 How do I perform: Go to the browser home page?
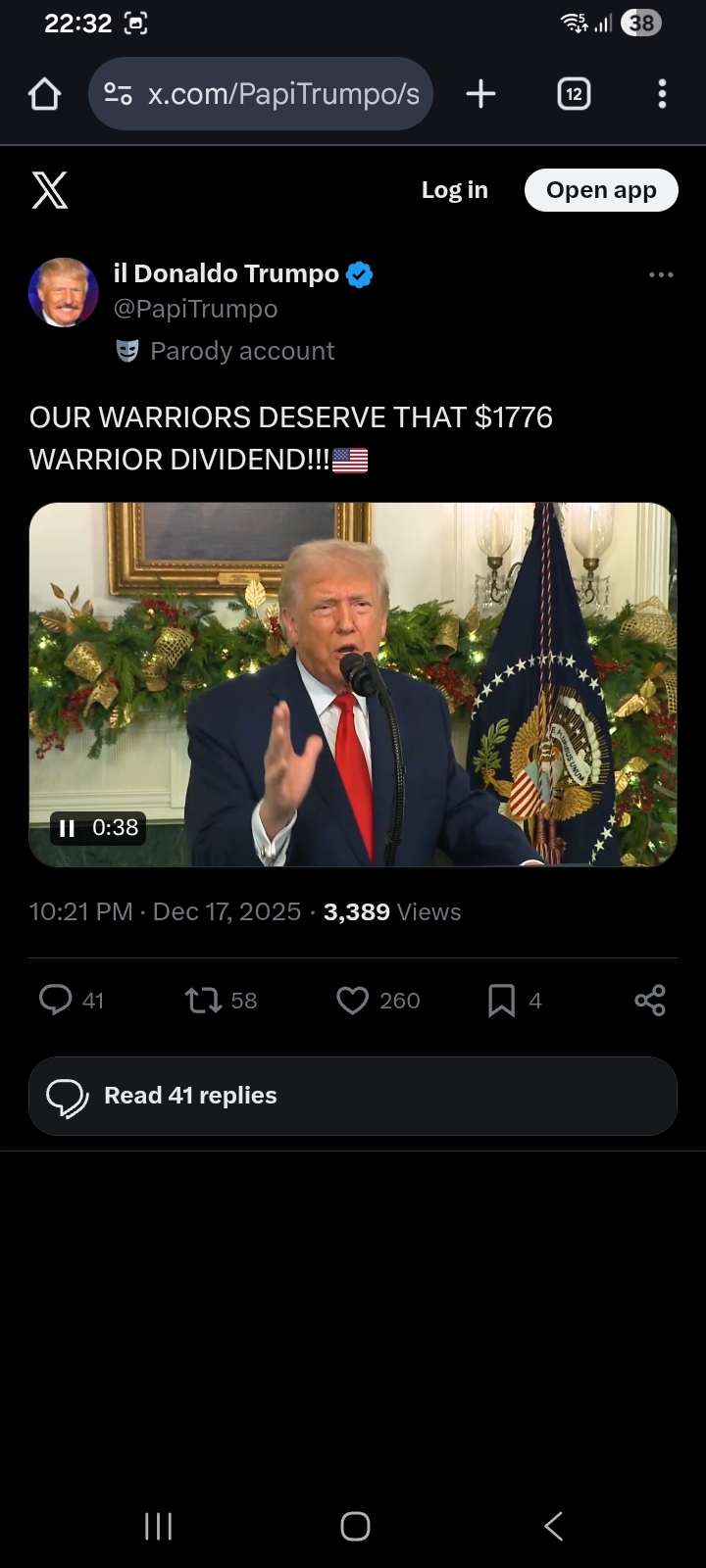pyautogui.click(x=45, y=94)
